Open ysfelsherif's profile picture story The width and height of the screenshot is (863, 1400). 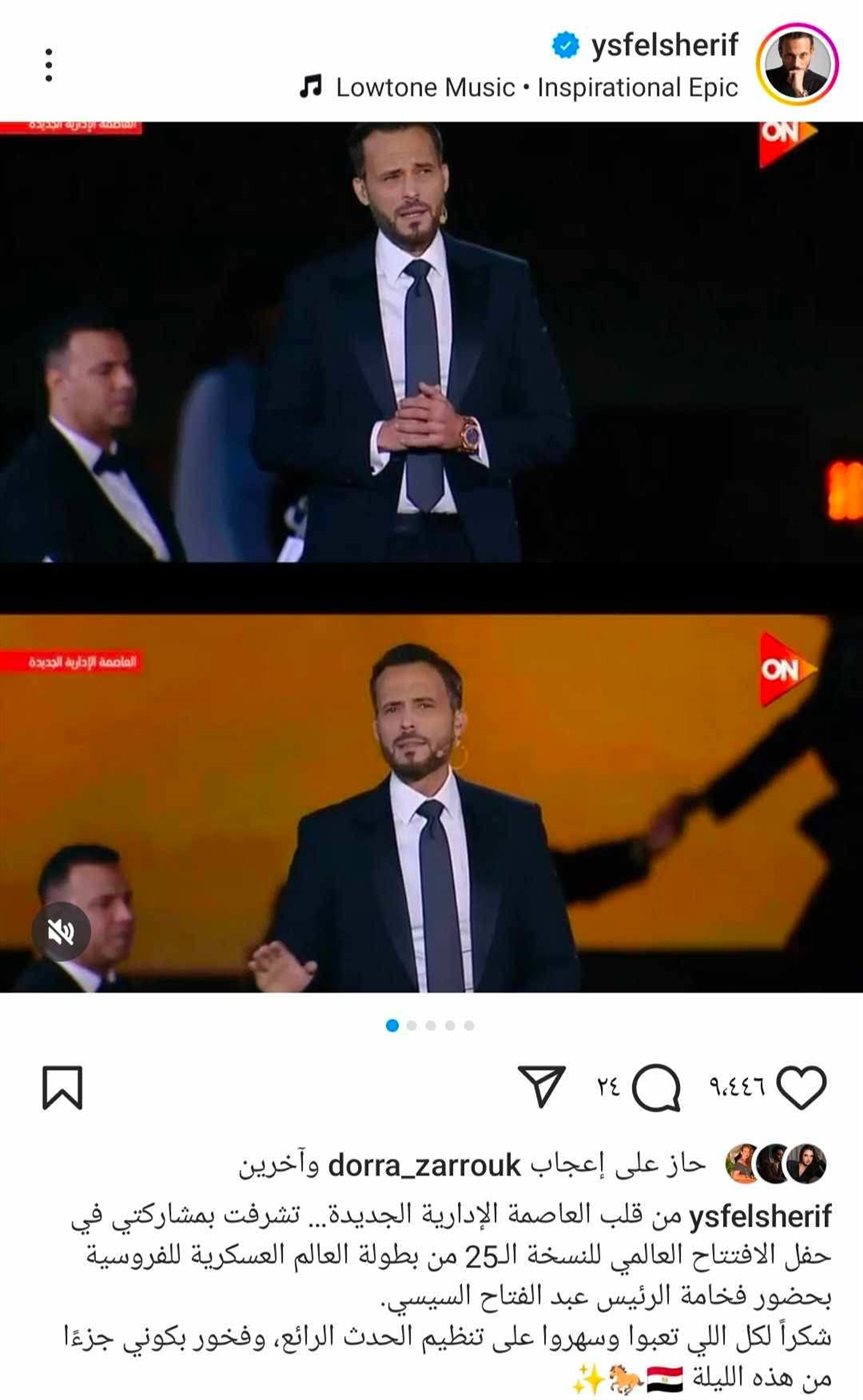[797, 65]
